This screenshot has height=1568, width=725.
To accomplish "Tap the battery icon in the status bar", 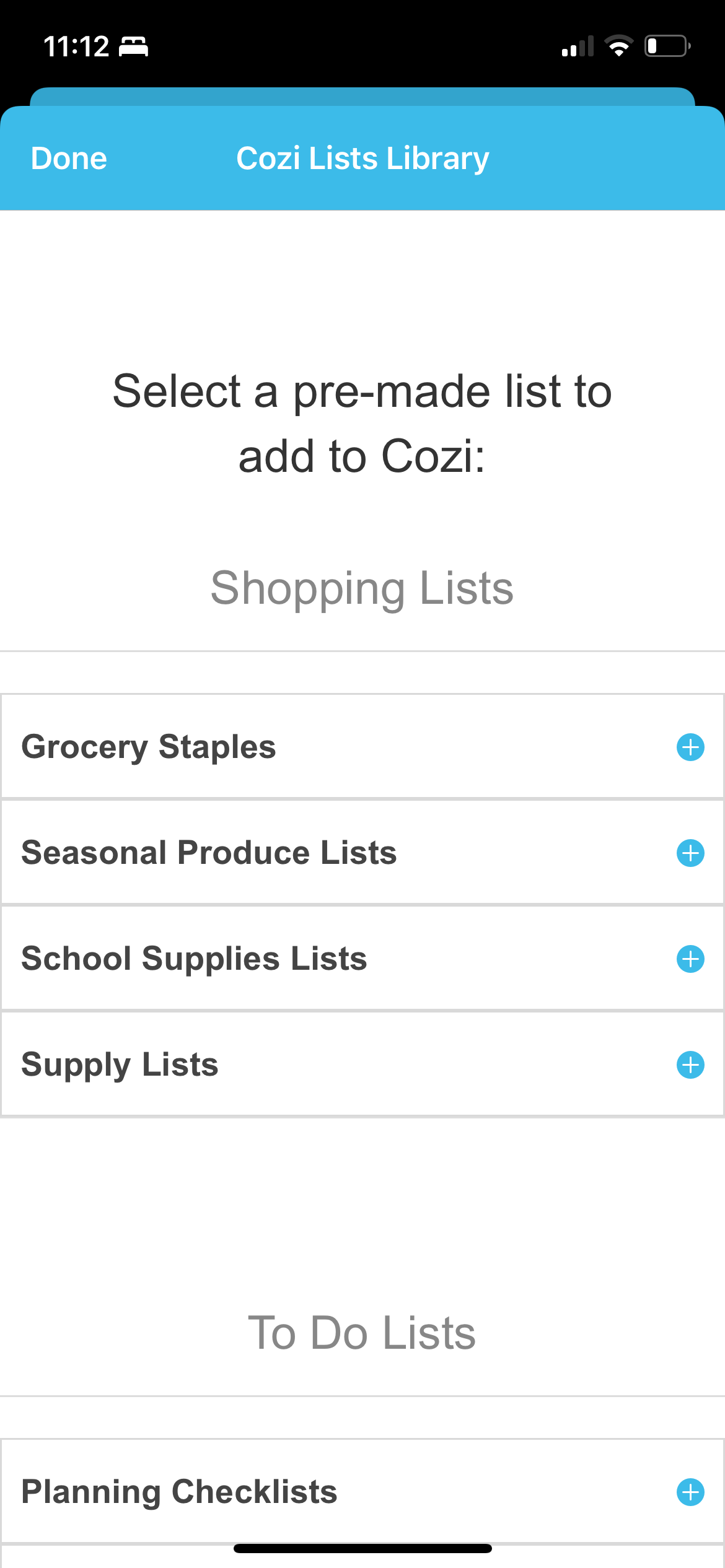I will click(666, 46).
